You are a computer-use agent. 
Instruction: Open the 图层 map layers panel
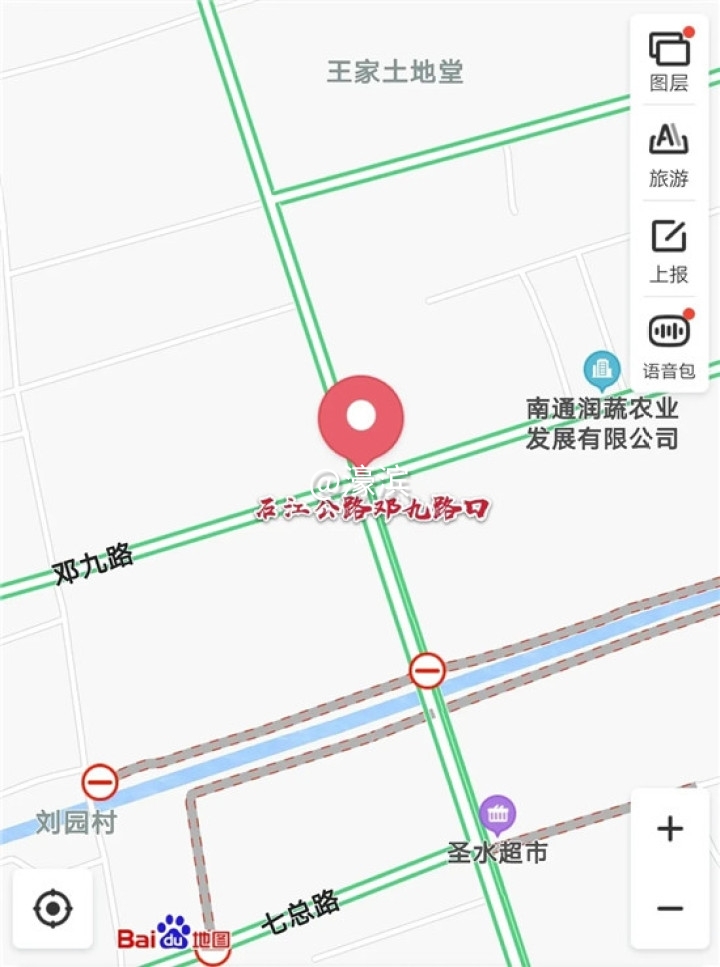(x=669, y=59)
